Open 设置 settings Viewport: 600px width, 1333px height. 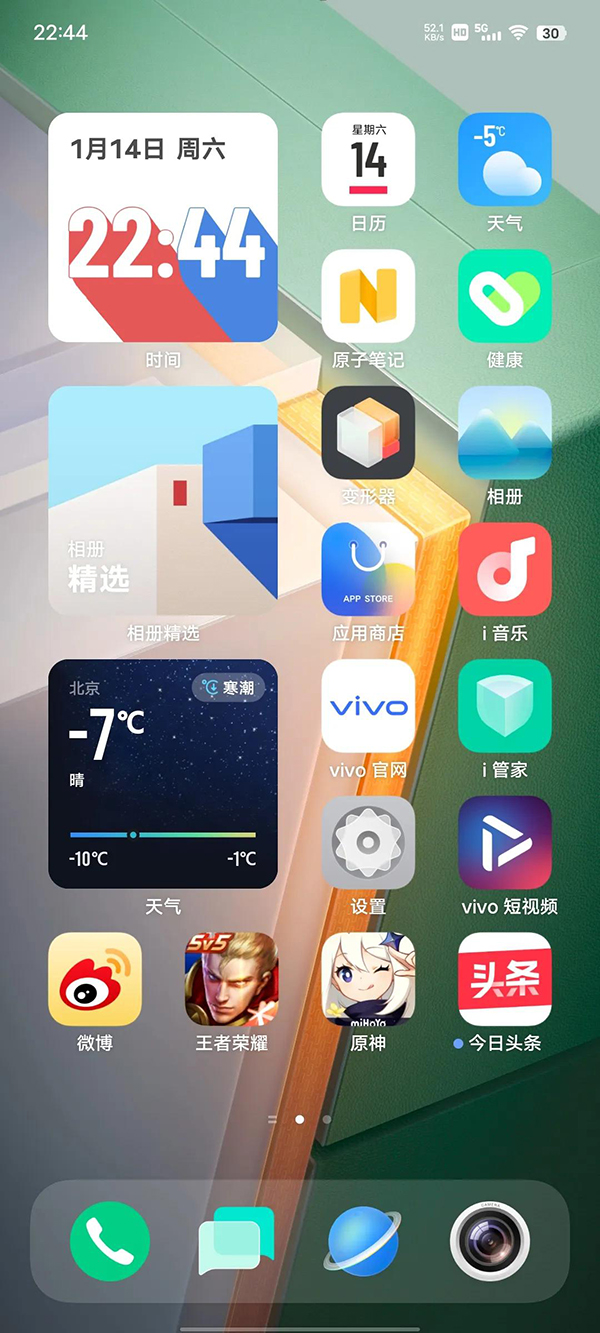point(368,843)
